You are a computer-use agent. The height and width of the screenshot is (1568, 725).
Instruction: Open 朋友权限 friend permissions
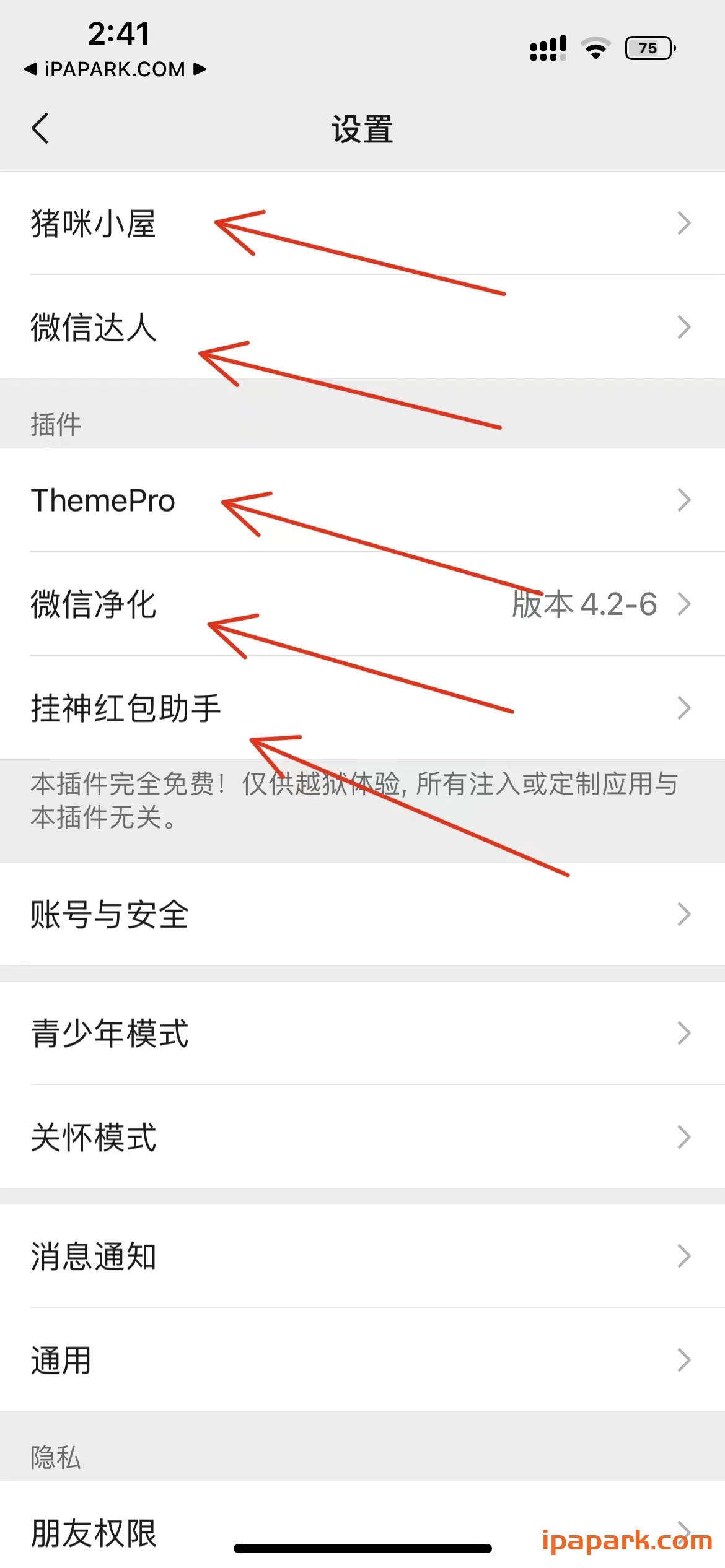(x=93, y=1534)
